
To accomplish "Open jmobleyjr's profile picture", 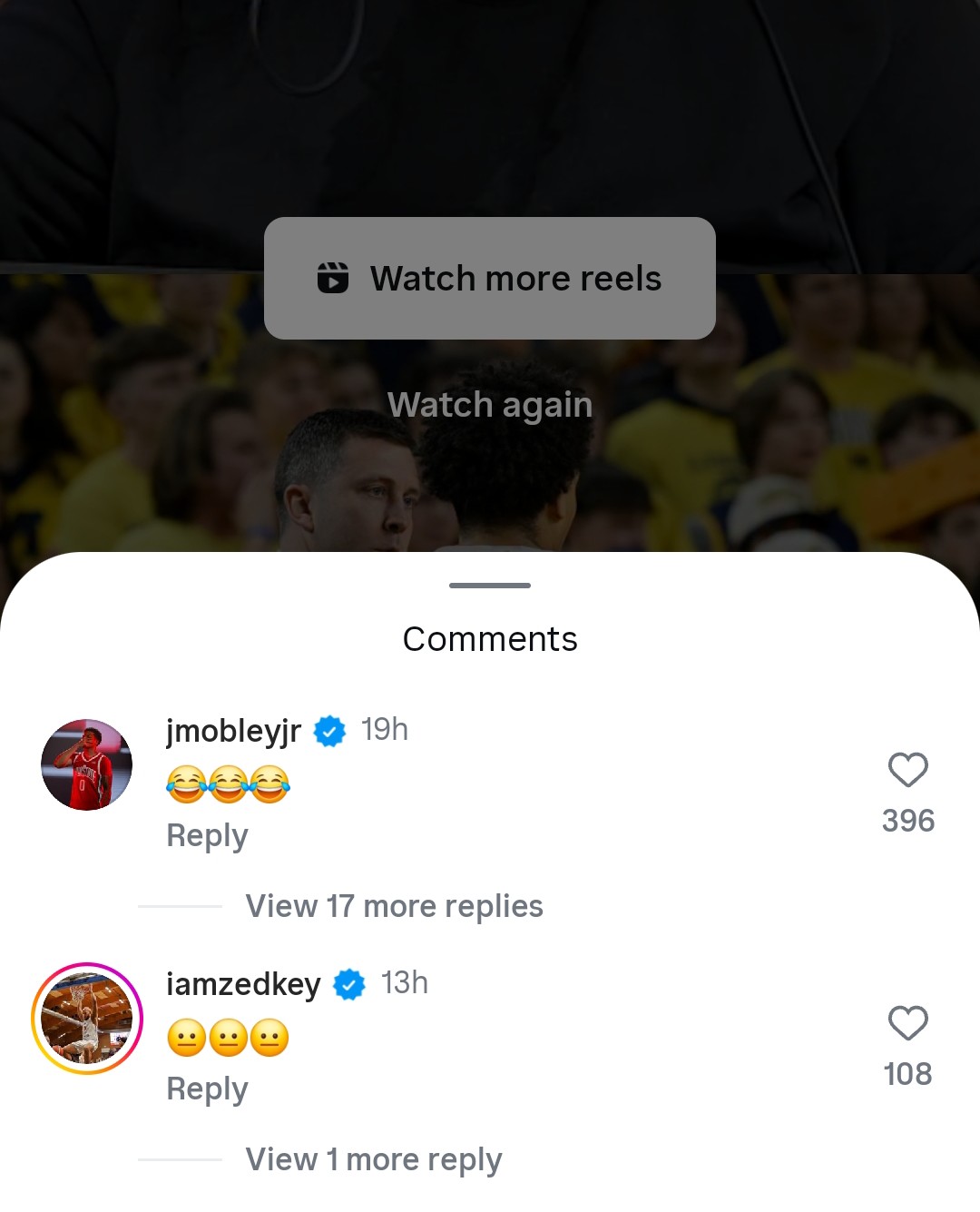I will point(87,764).
